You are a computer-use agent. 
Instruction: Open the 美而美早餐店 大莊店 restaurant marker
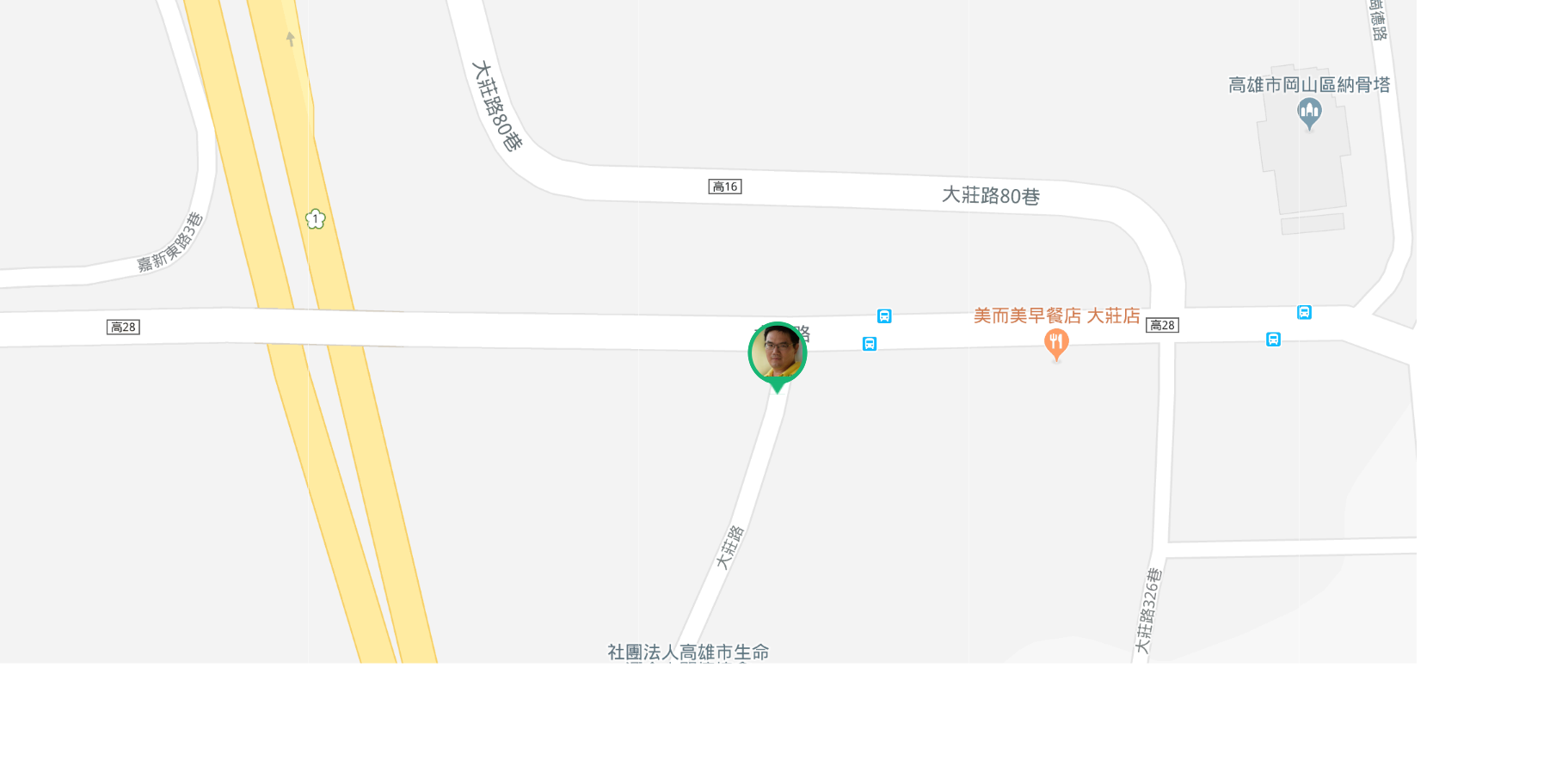[x=1056, y=344]
